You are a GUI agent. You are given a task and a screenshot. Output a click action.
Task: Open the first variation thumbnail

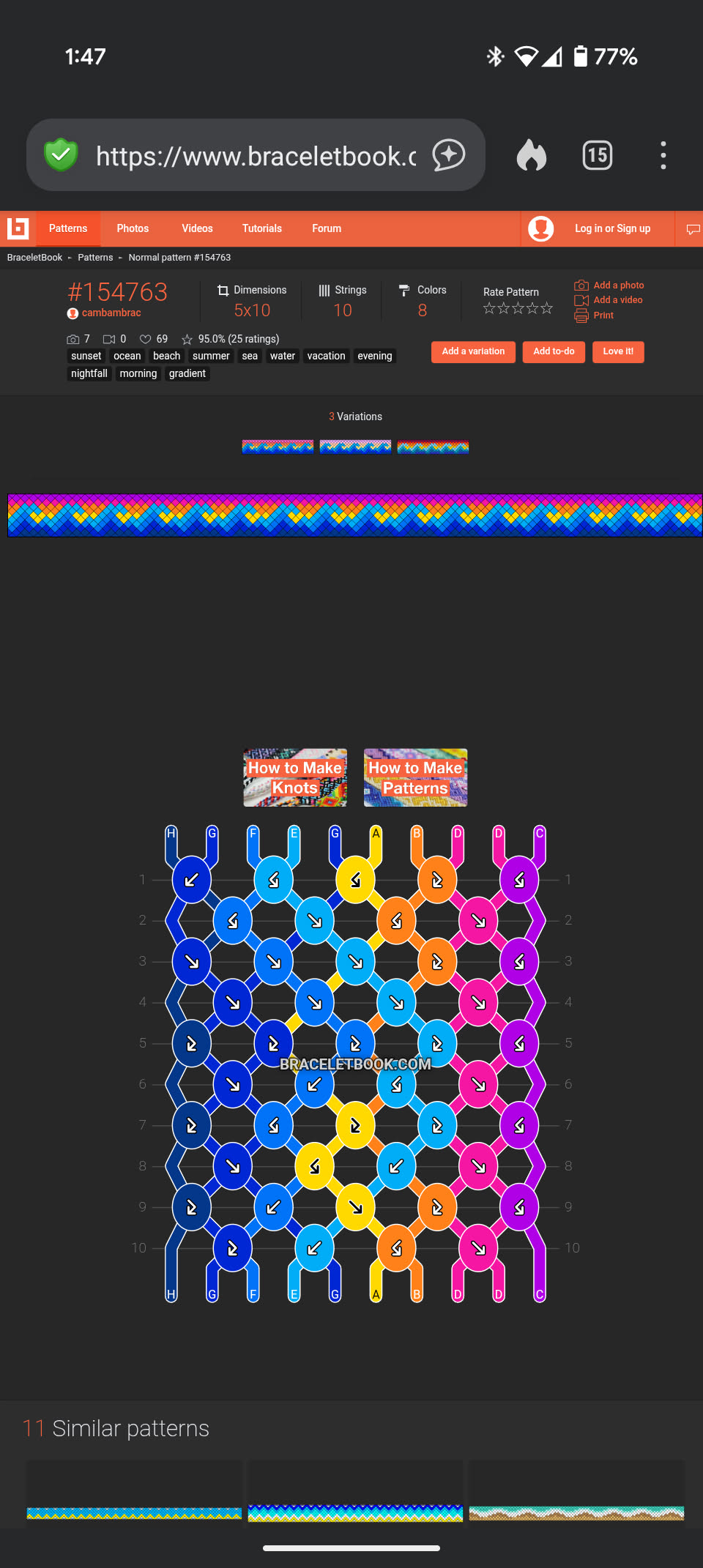(x=278, y=447)
